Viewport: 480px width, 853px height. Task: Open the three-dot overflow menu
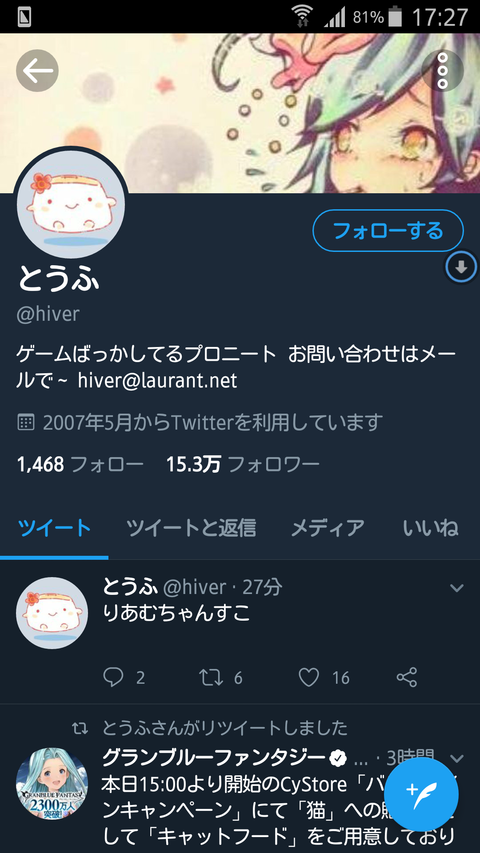[442, 71]
